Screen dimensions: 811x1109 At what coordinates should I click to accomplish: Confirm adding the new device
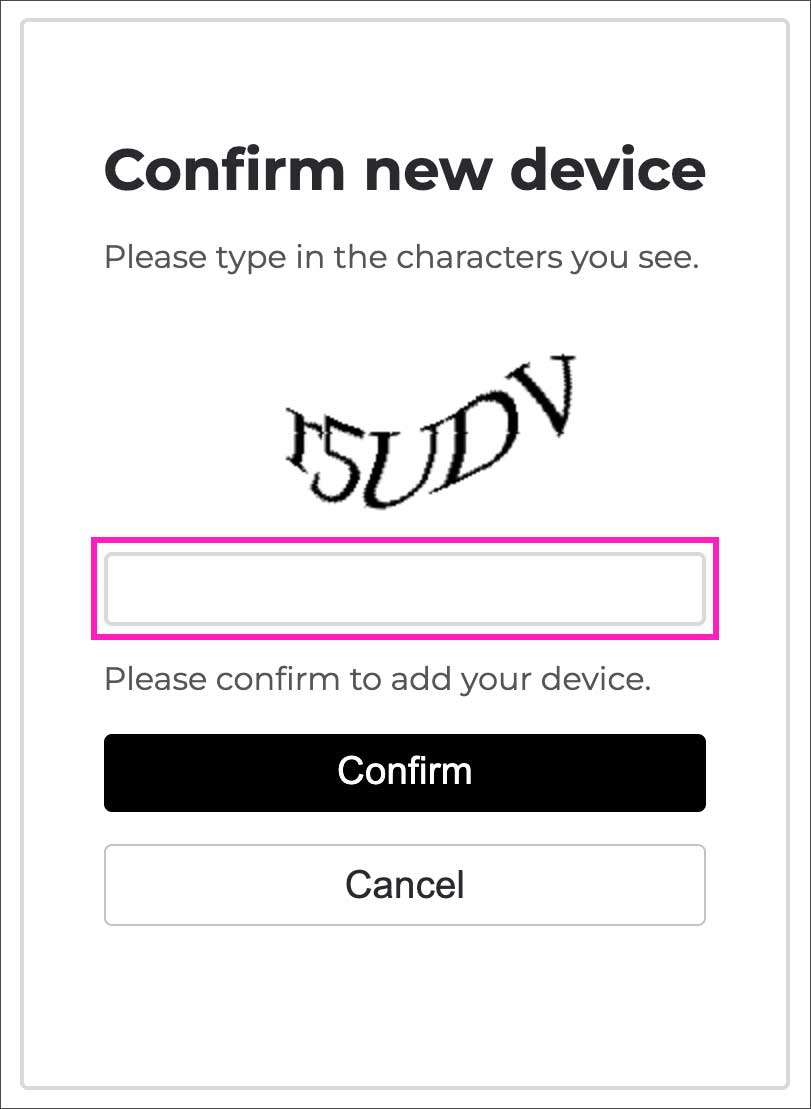(404, 772)
